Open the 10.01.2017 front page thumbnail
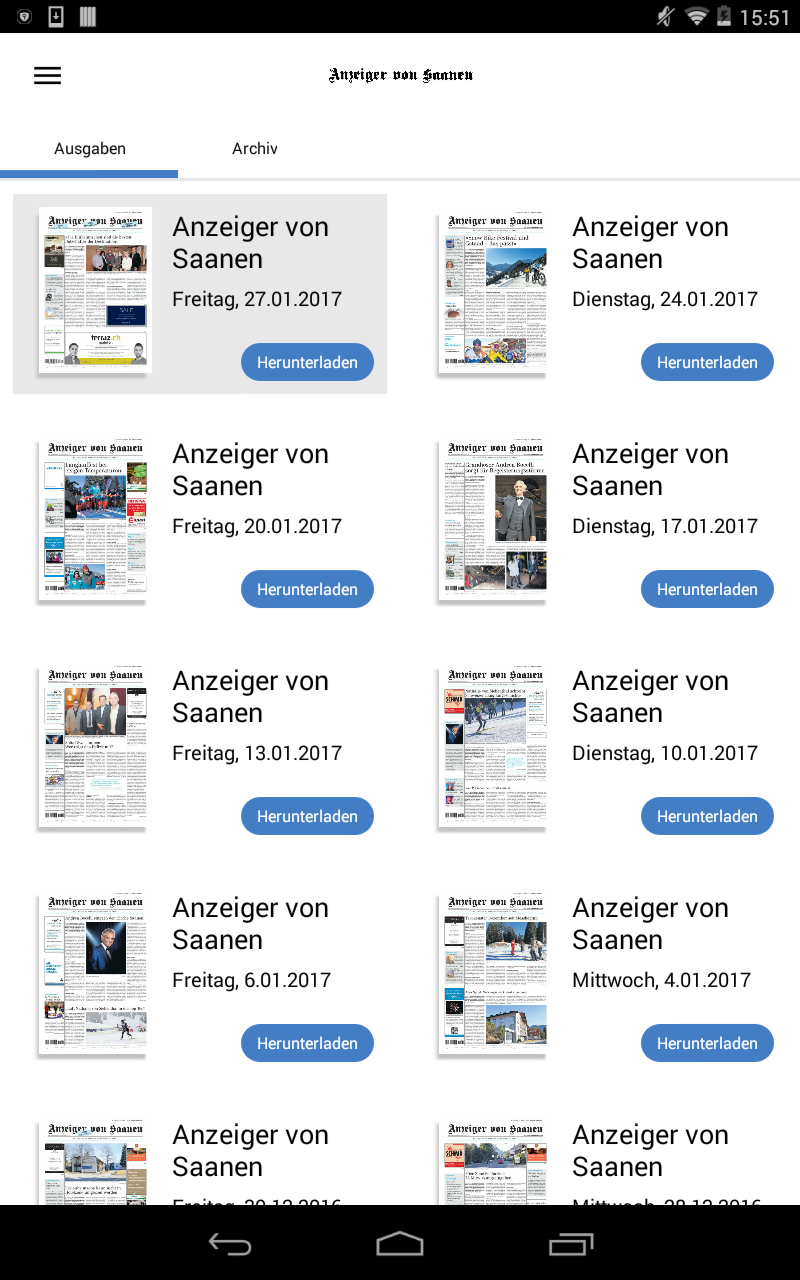Viewport: 800px width, 1280px height. tap(495, 745)
